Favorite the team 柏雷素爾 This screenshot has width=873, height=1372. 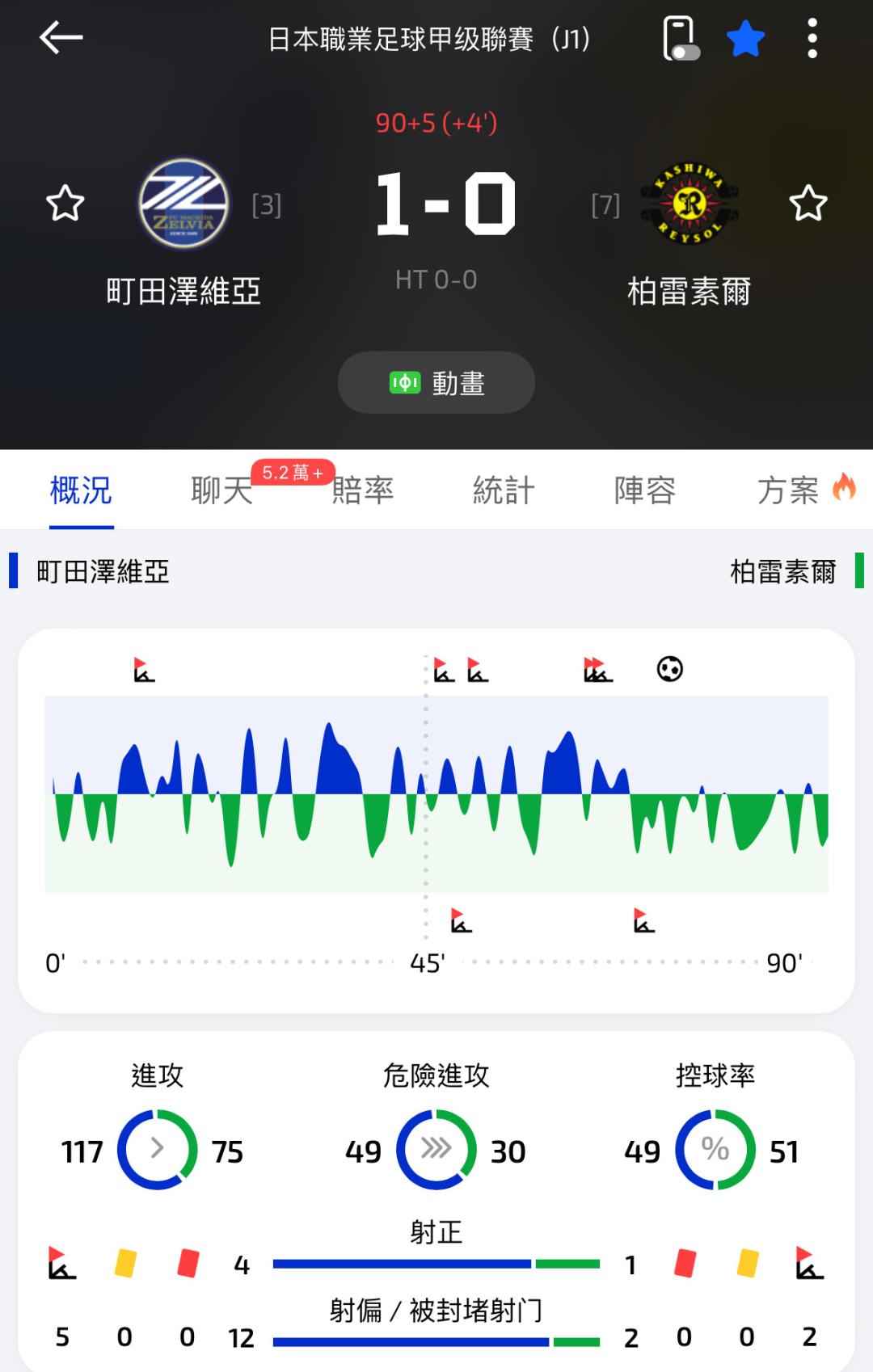808,204
